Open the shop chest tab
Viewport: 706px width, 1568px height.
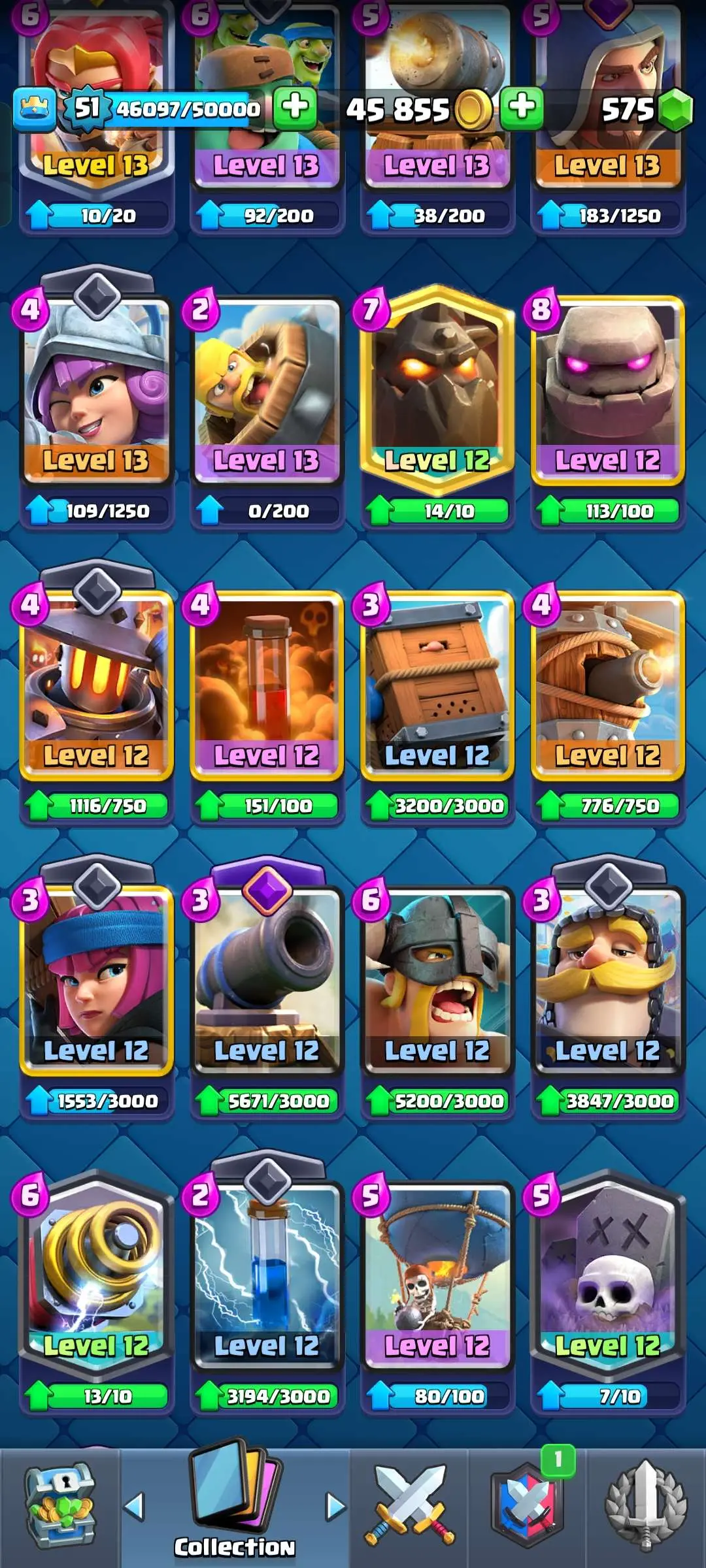tap(60, 1505)
